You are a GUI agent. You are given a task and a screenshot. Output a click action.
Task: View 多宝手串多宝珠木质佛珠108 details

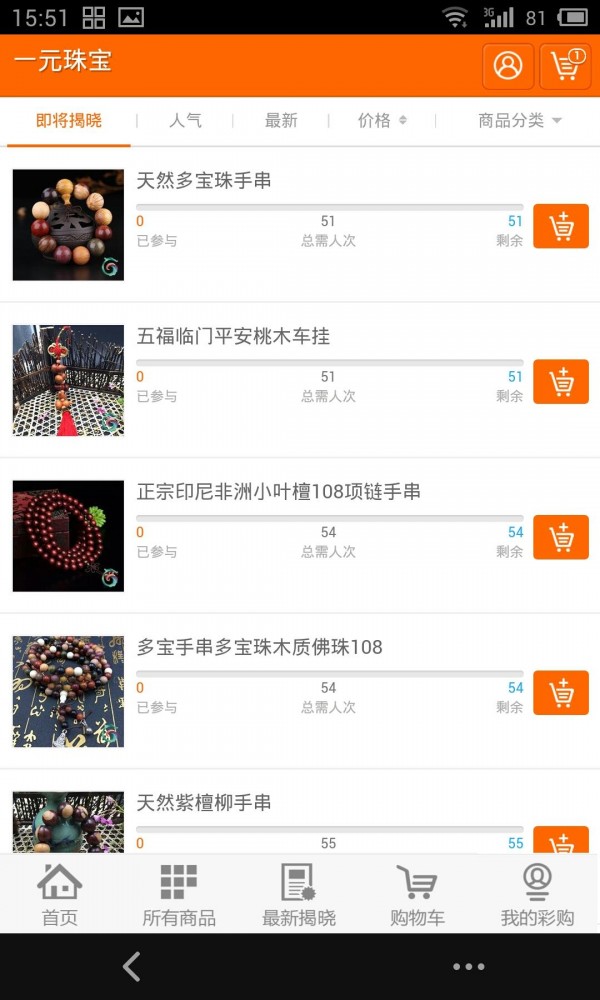[x=259, y=648]
